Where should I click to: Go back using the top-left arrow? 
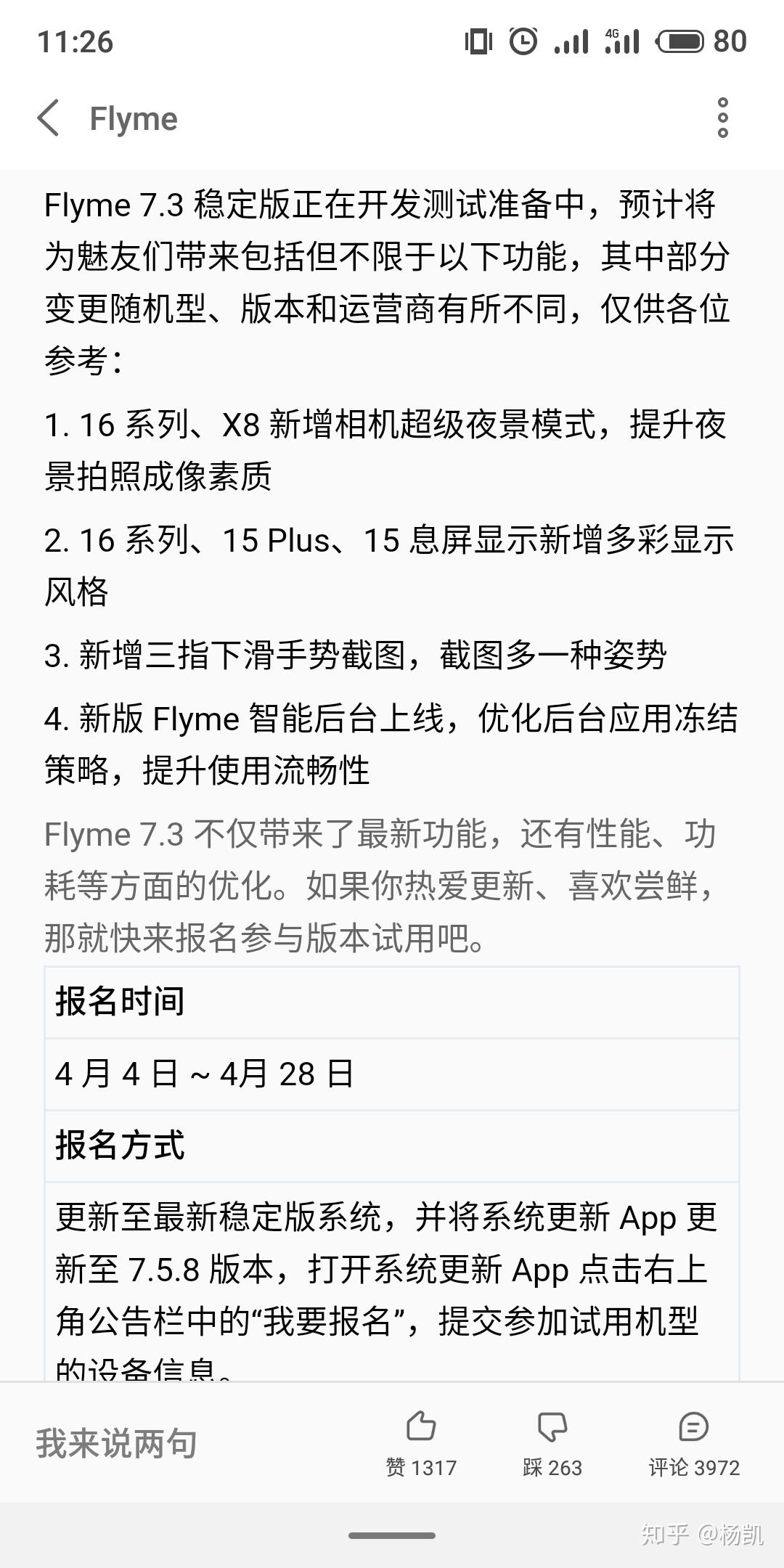[x=48, y=118]
